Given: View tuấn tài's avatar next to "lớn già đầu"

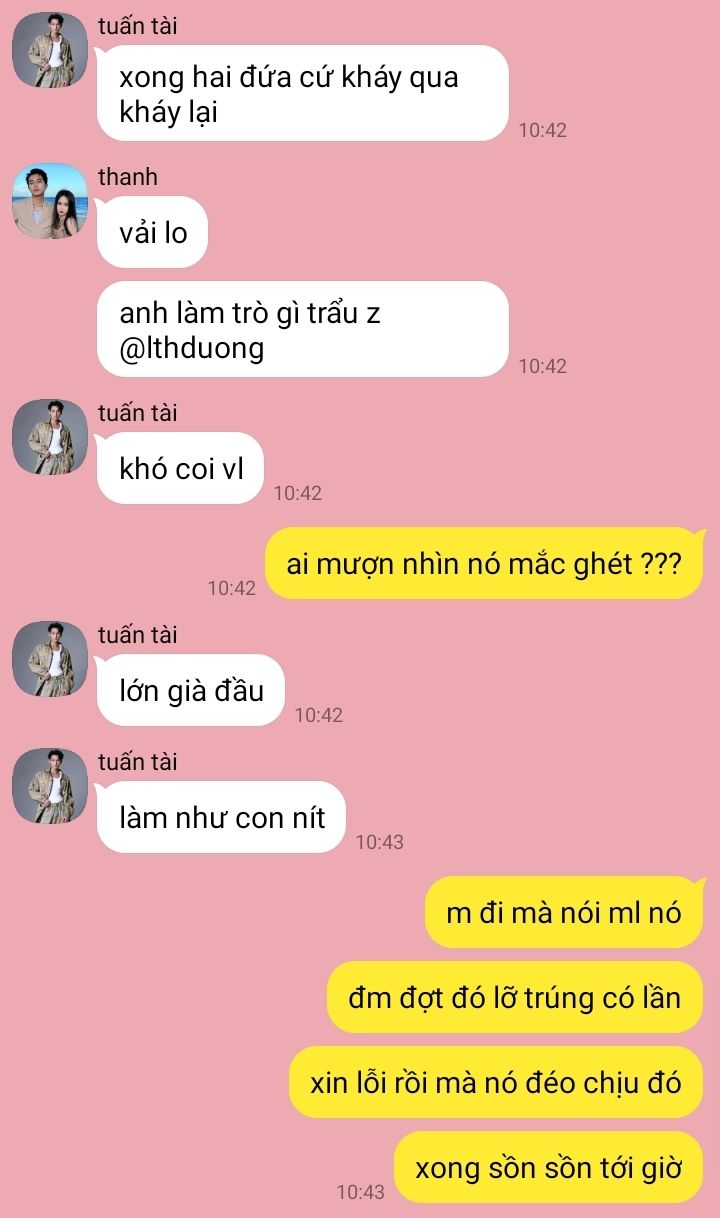Looking at the screenshot, I should coord(49,659).
